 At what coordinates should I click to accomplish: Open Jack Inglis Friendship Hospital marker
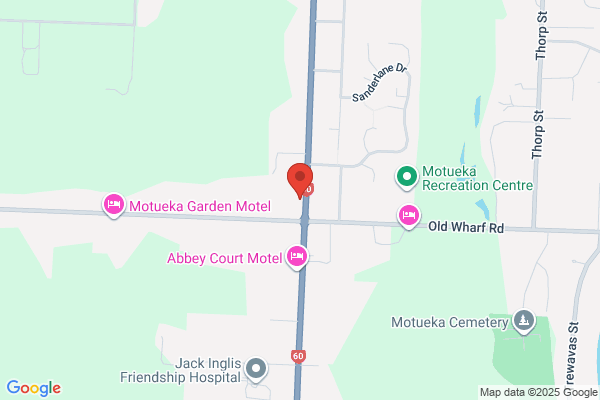(256, 370)
